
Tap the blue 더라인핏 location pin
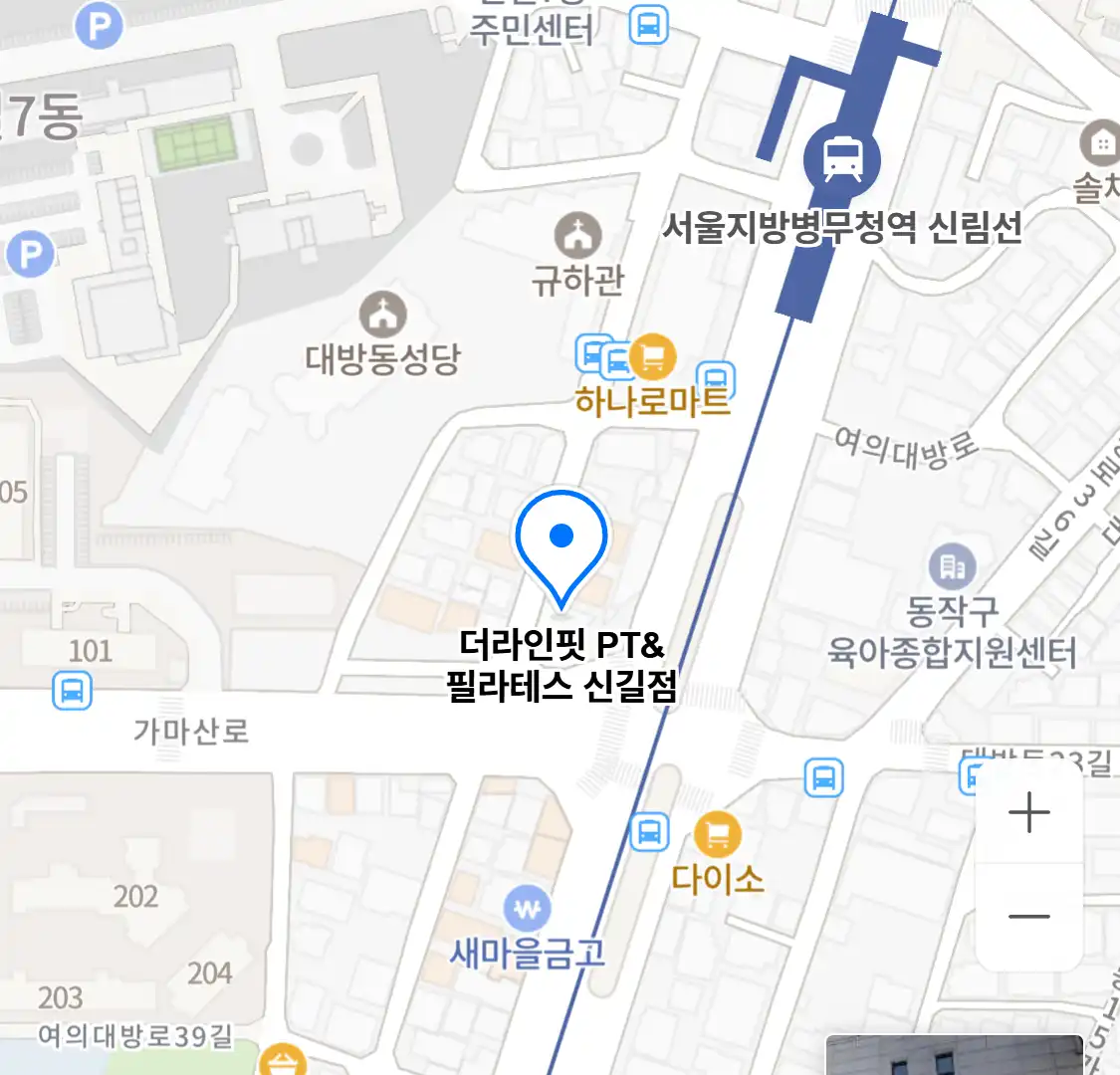pos(561,542)
